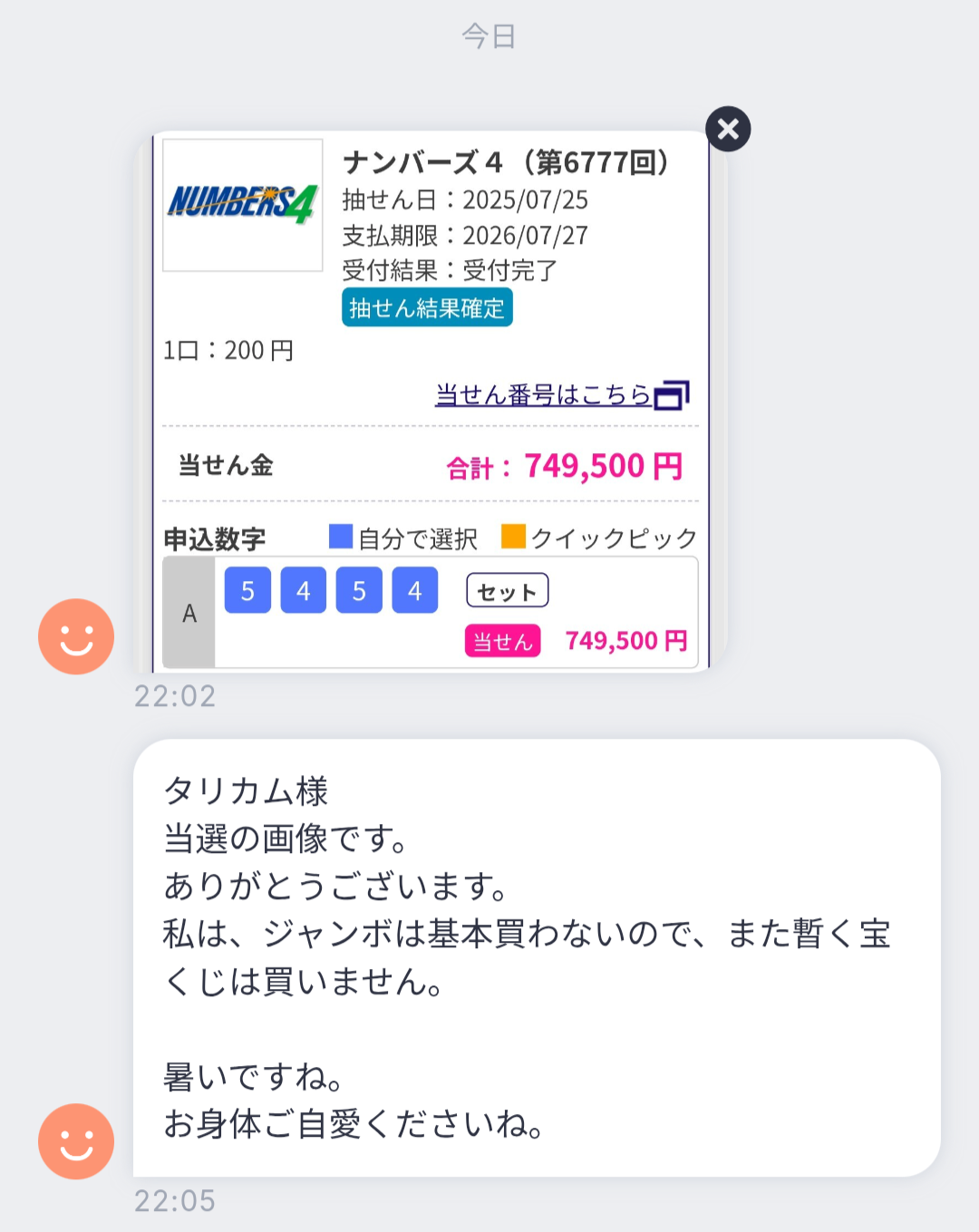Viewport: 979px width, 1232px height.
Task: Expand the 申込数字 section
Action: (x=215, y=537)
